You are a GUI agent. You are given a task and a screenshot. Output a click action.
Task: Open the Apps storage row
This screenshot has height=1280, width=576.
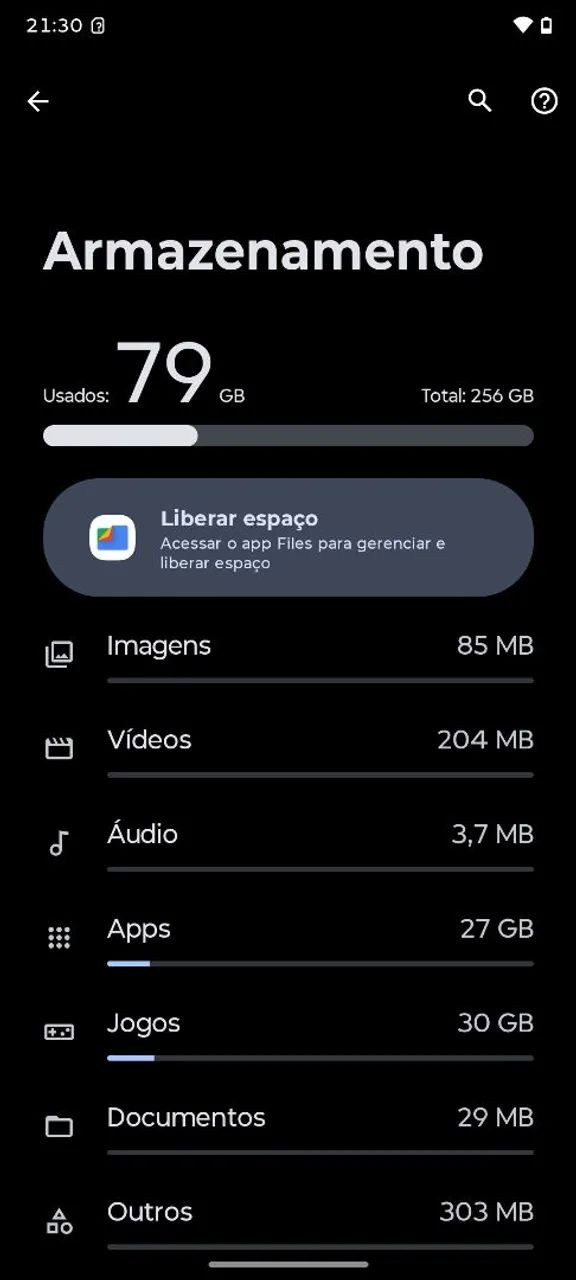(288, 938)
